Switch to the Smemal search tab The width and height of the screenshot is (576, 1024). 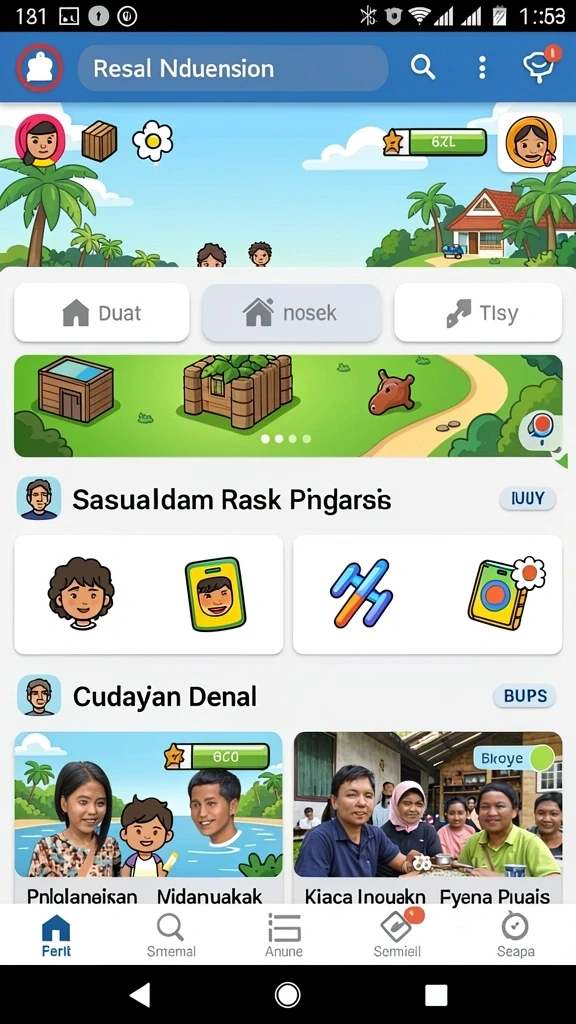click(171, 935)
